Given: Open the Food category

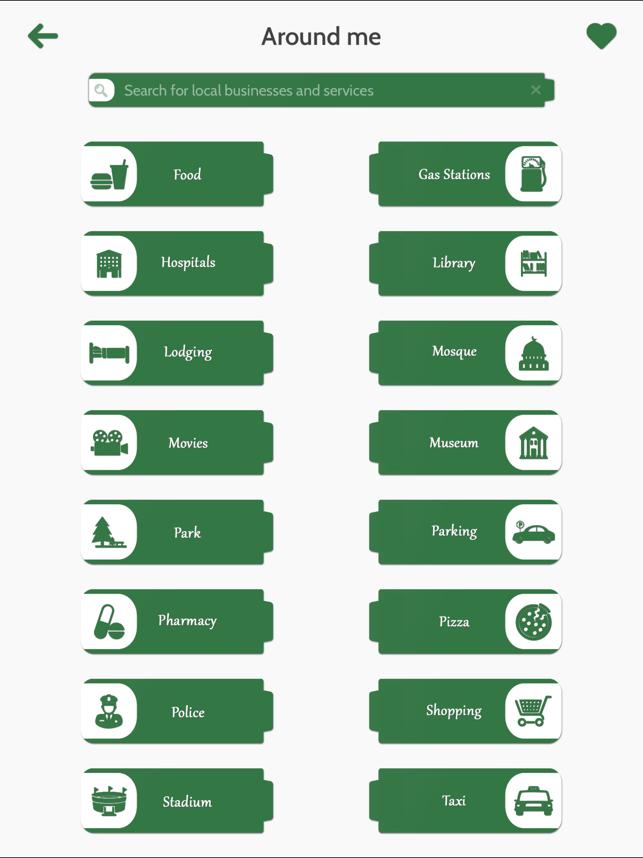Looking at the screenshot, I should [175, 174].
